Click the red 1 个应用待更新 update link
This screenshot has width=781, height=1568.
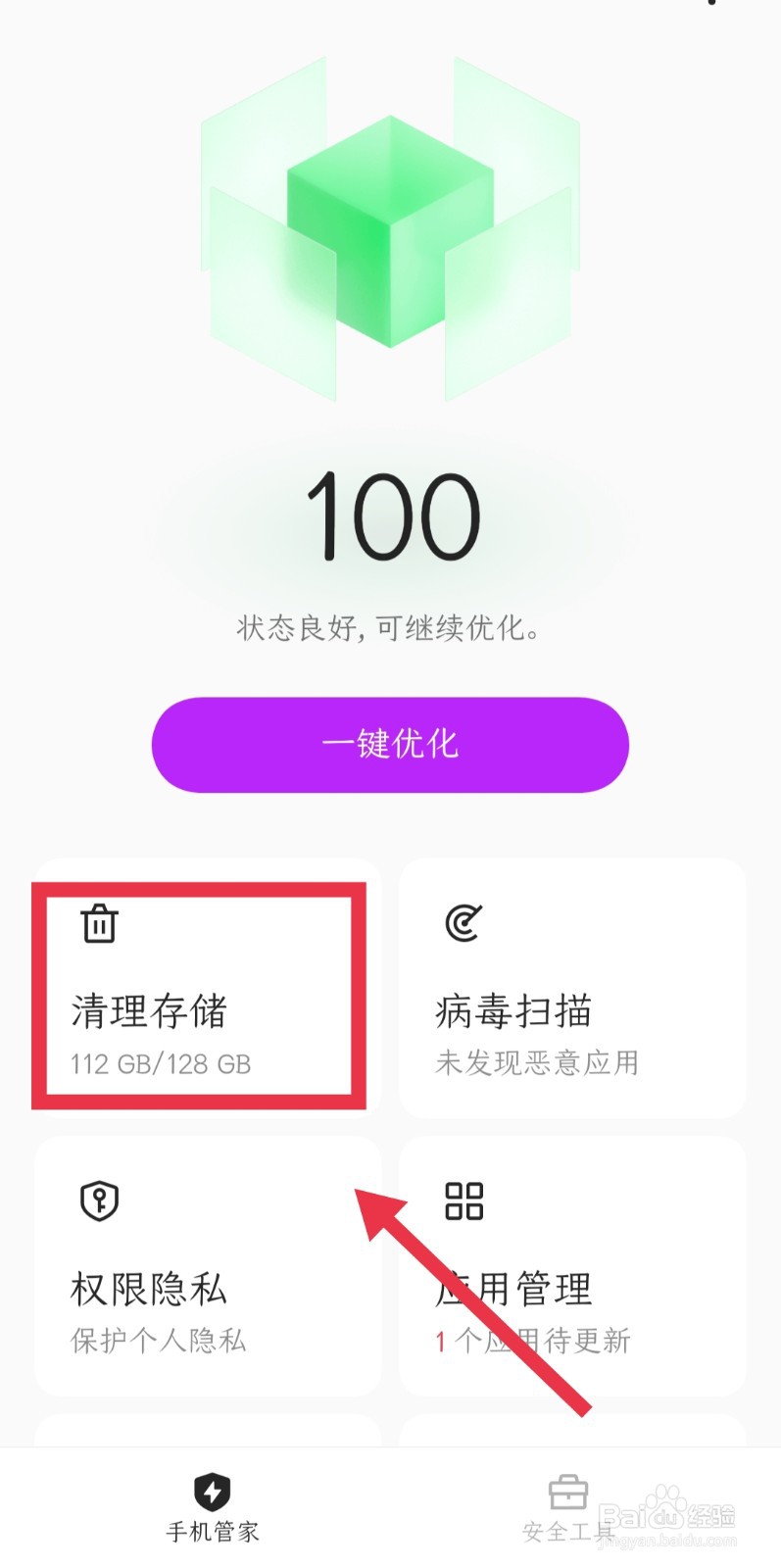pyautogui.click(x=533, y=1340)
